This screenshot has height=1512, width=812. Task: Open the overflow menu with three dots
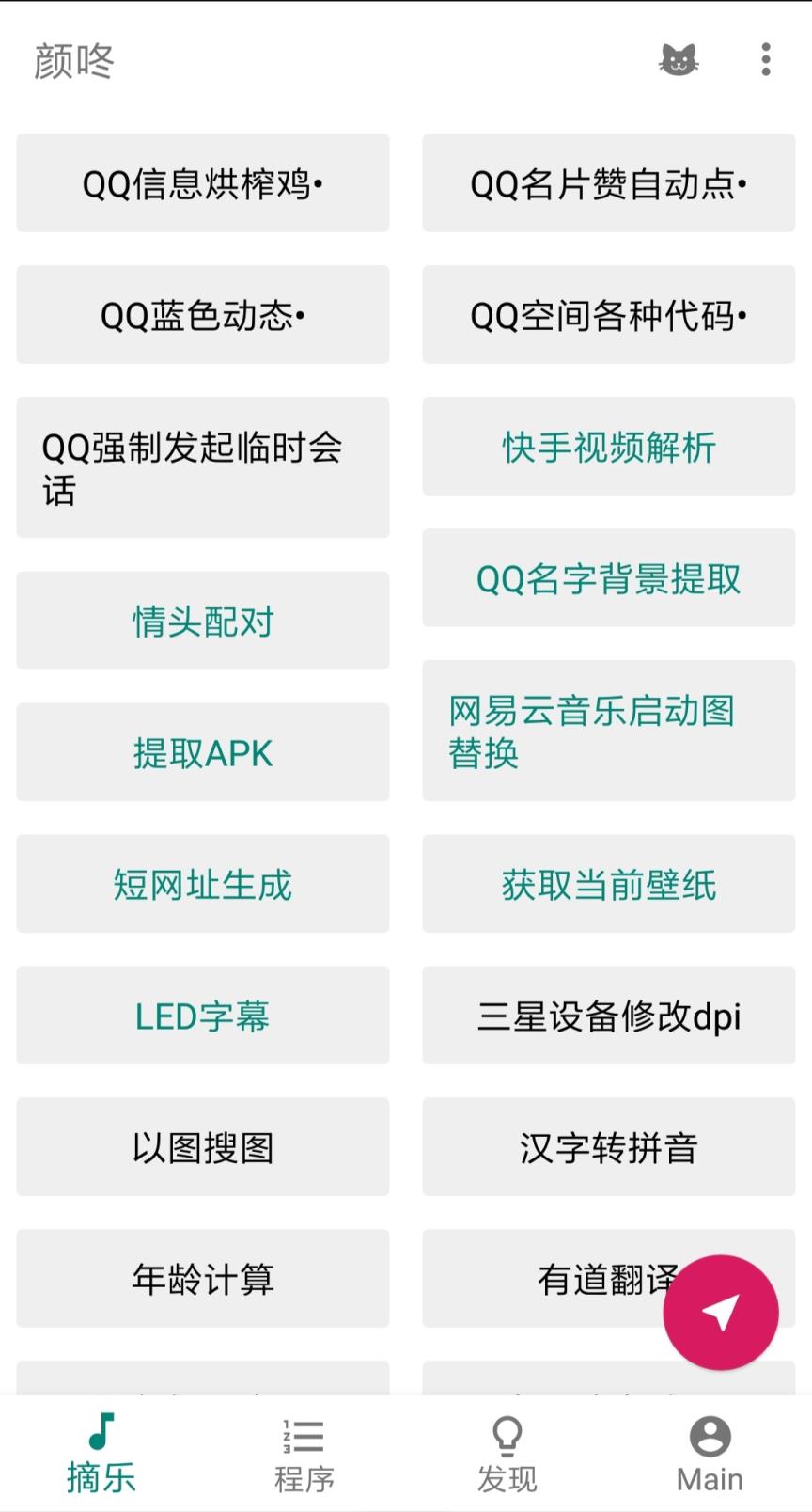click(x=765, y=59)
